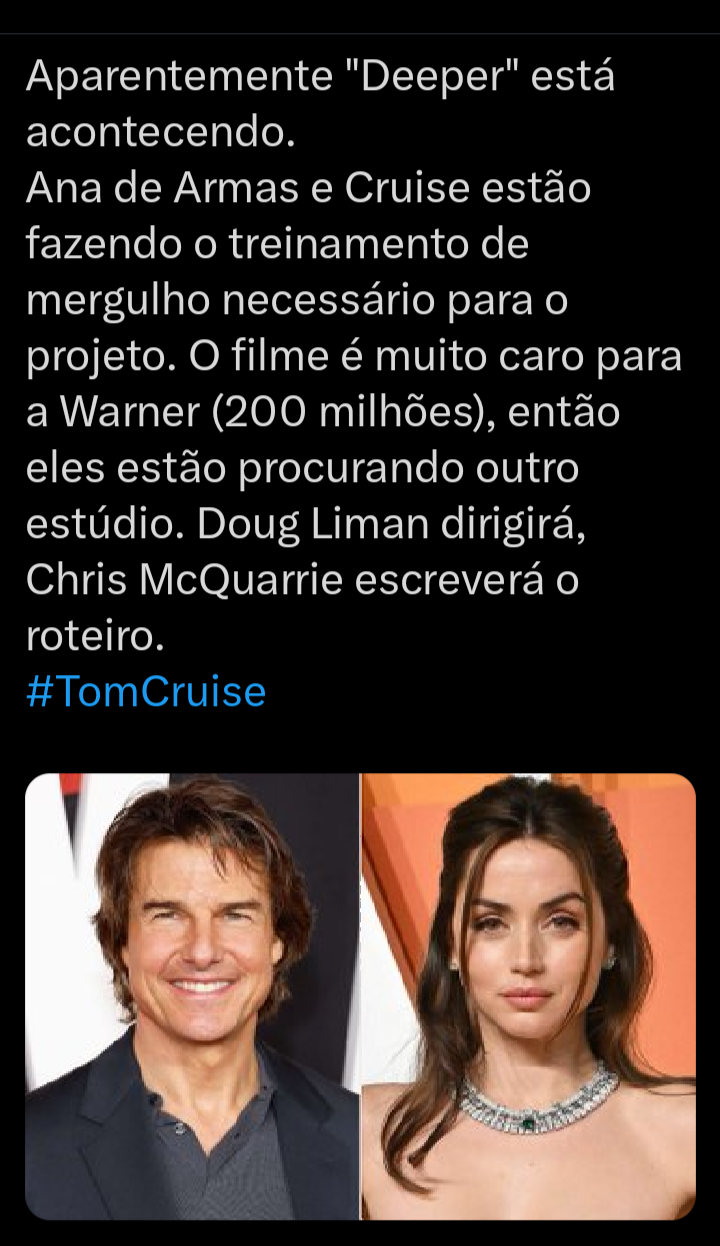
Task: View the photo of the woman wearing a necklace
Action: [528, 996]
